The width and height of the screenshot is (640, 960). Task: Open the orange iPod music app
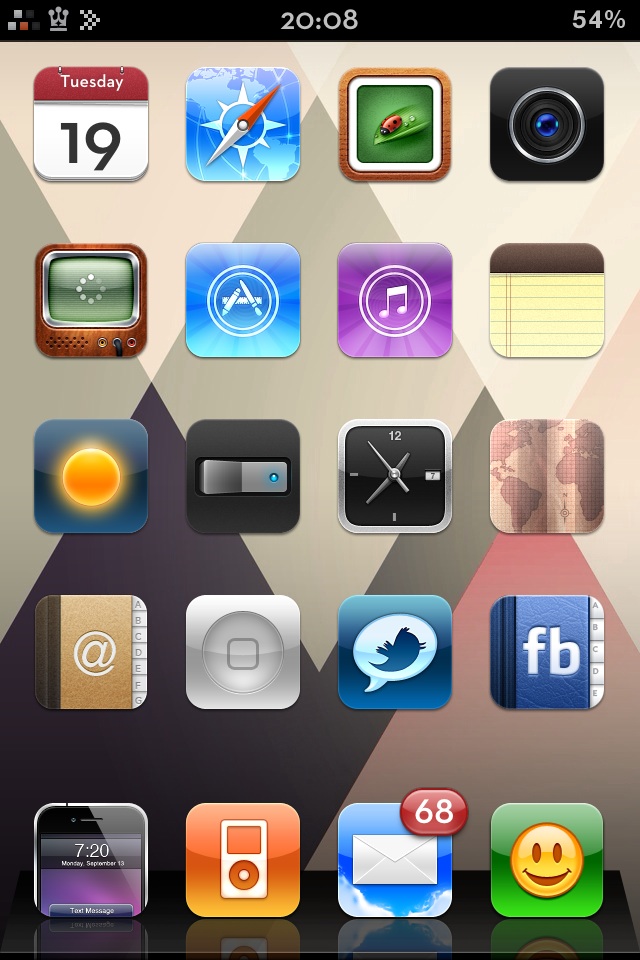click(243, 860)
